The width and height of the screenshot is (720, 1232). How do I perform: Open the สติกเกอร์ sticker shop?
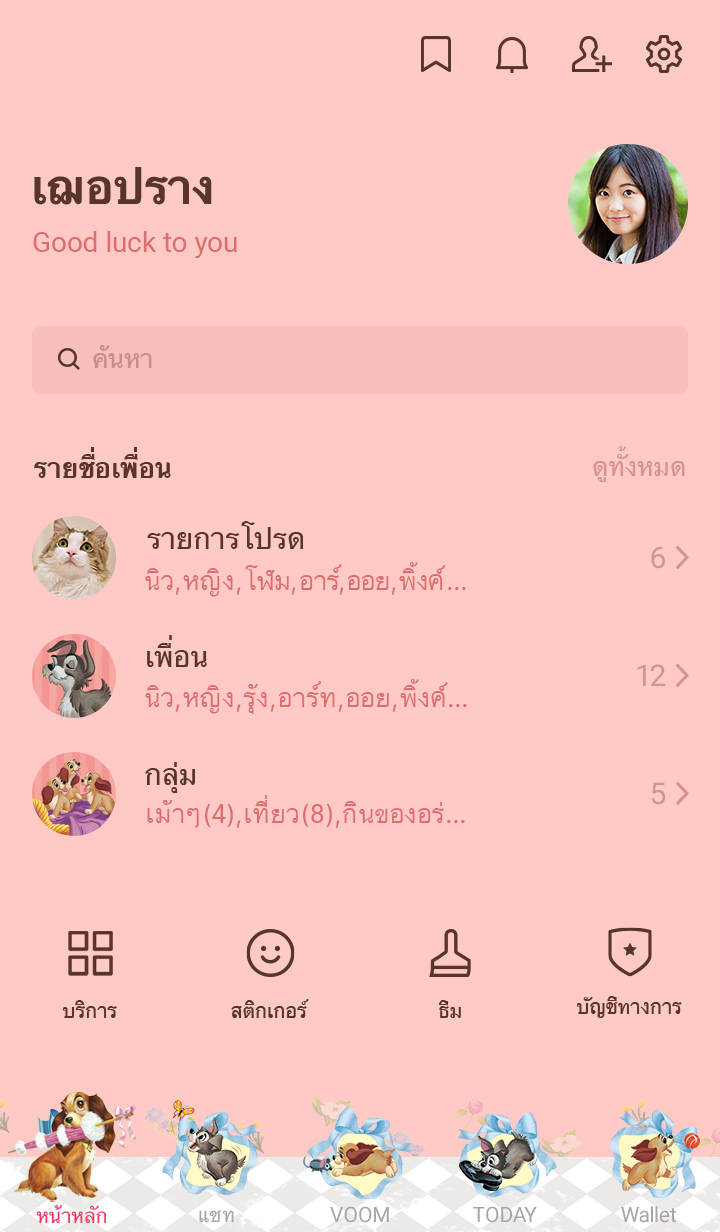click(269, 972)
